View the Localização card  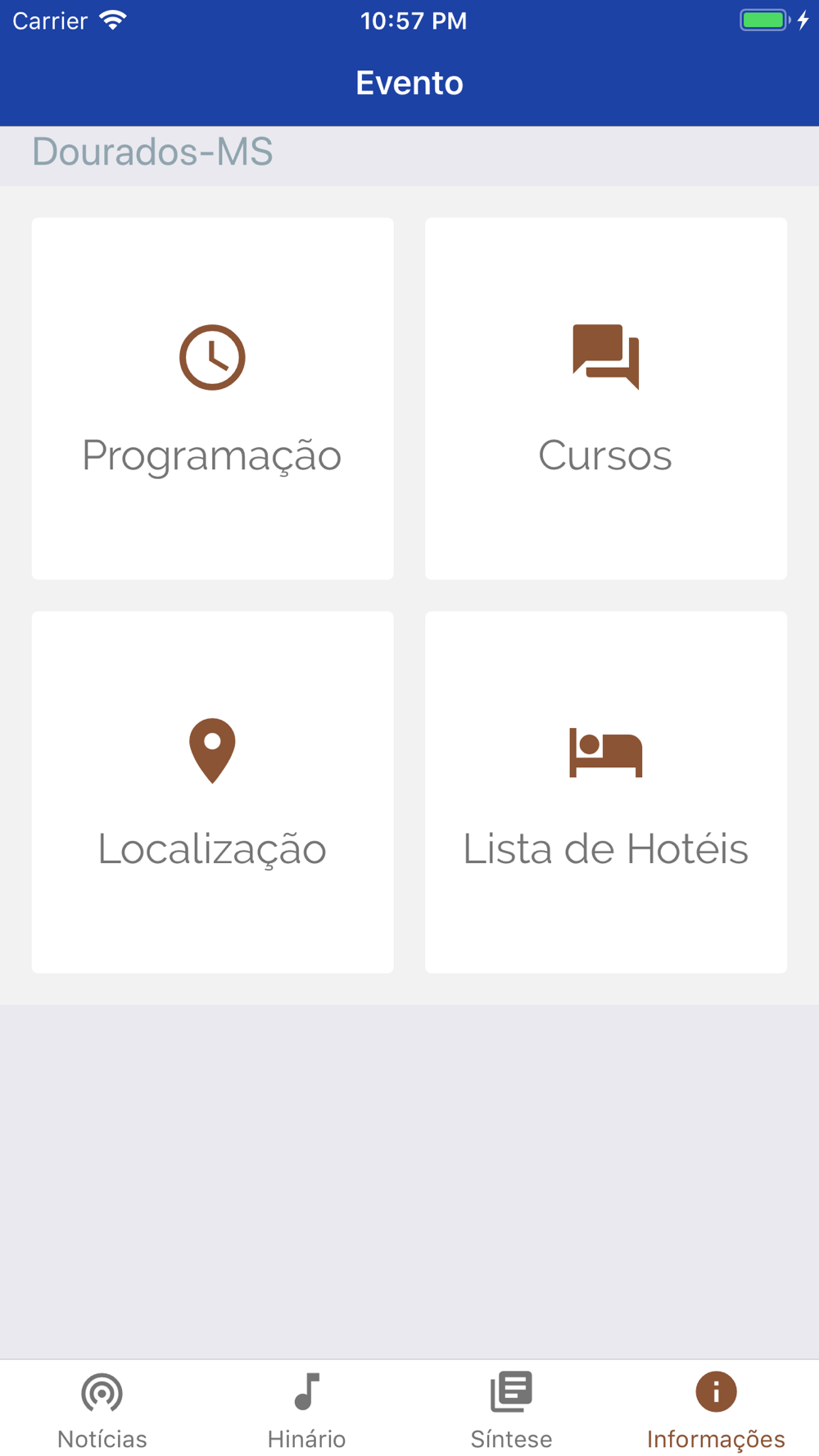tap(212, 792)
